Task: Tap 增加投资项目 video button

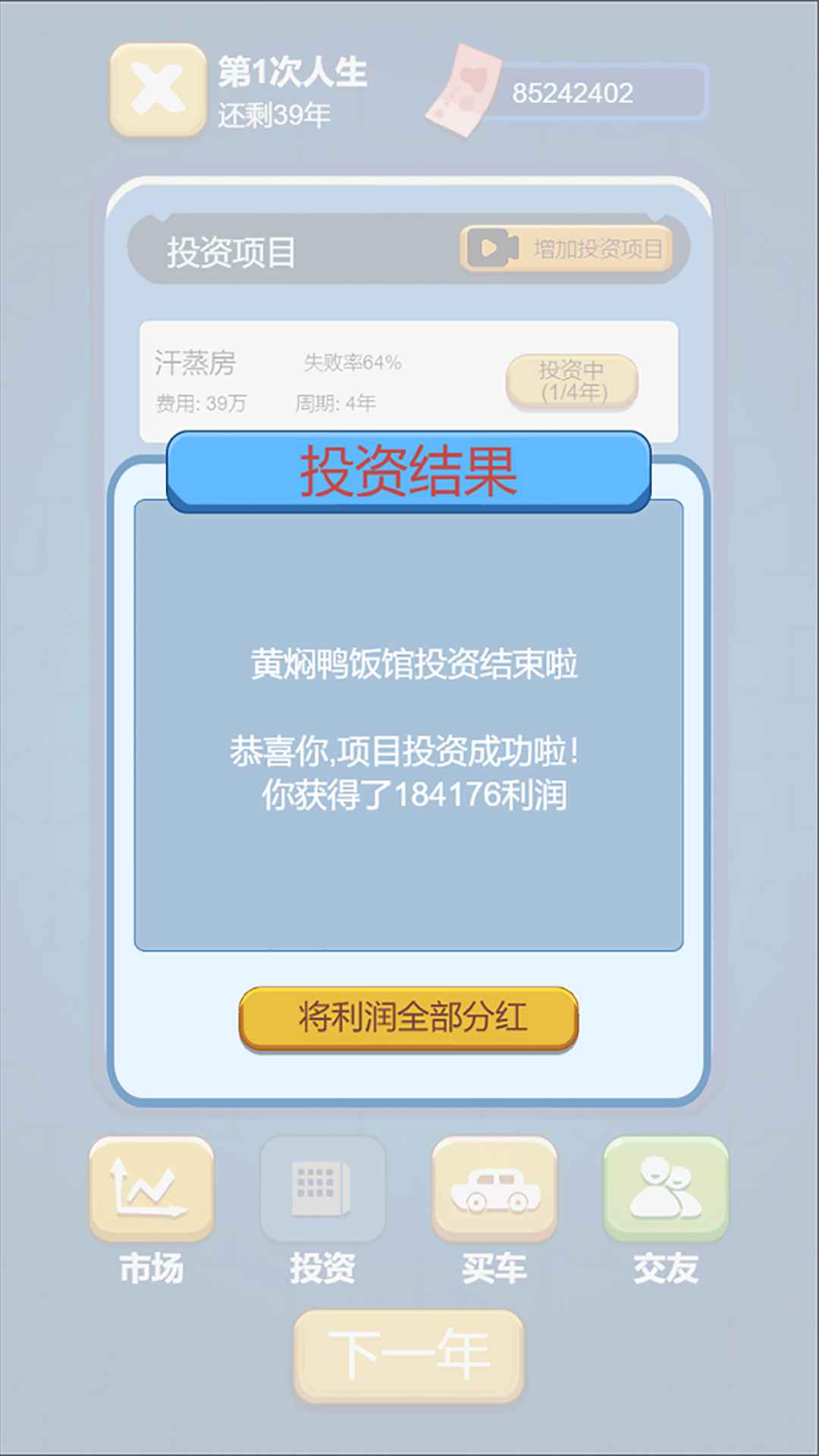Action: point(566,249)
